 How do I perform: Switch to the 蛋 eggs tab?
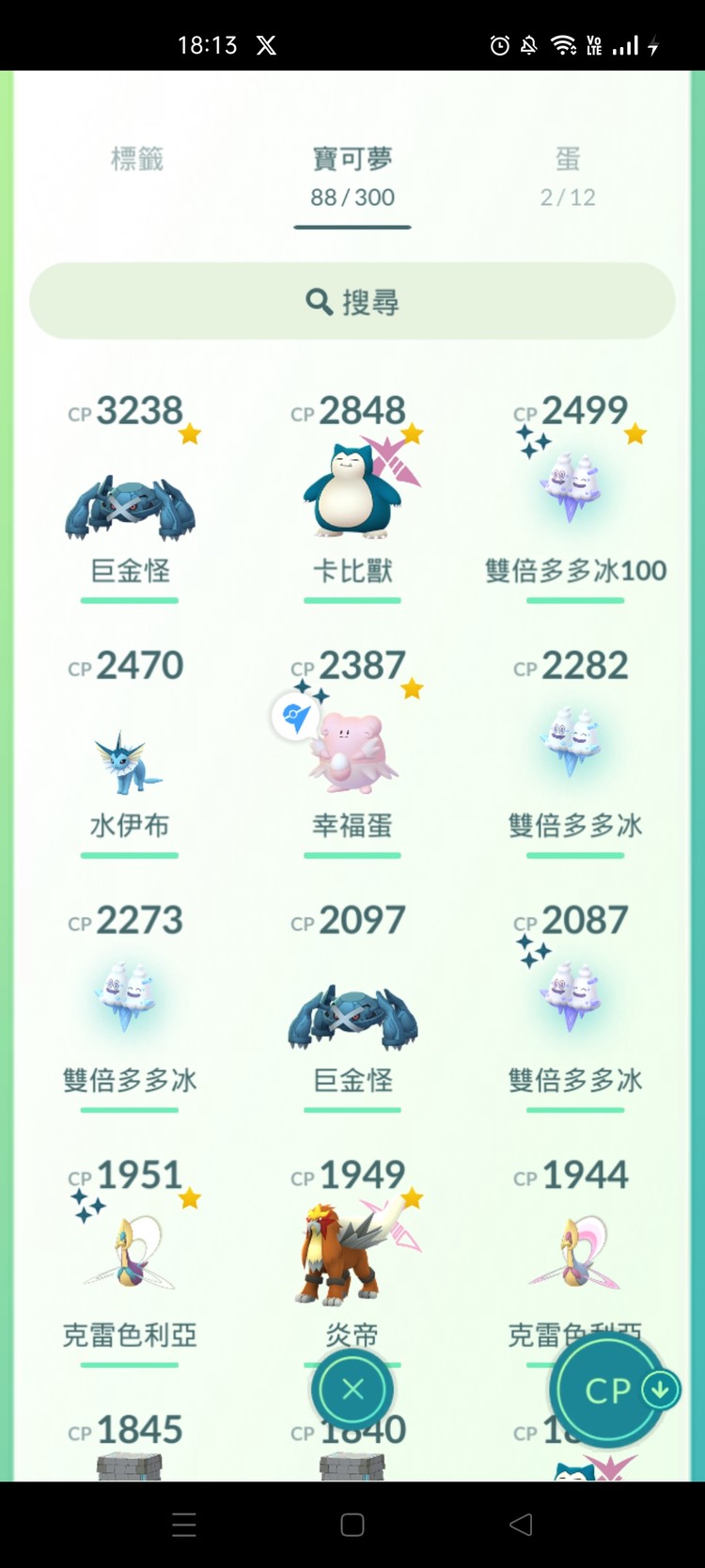tap(568, 175)
